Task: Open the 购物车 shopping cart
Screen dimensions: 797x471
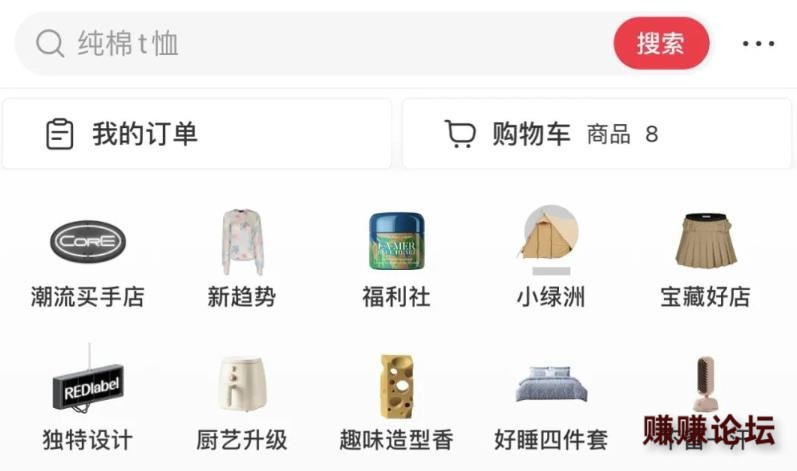Action: (x=596, y=134)
